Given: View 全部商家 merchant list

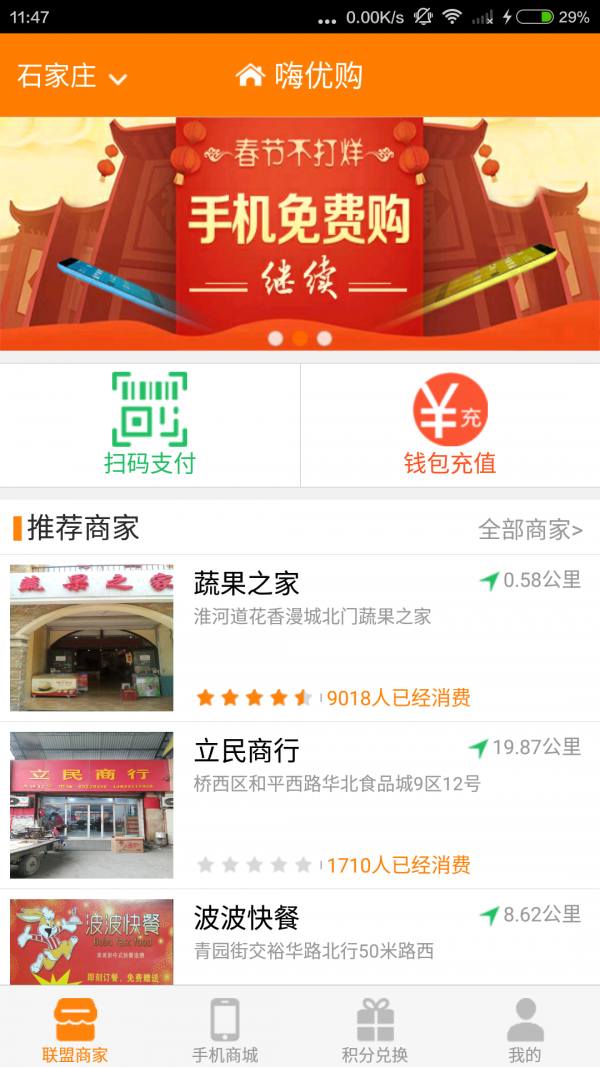Looking at the screenshot, I should (530, 529).
